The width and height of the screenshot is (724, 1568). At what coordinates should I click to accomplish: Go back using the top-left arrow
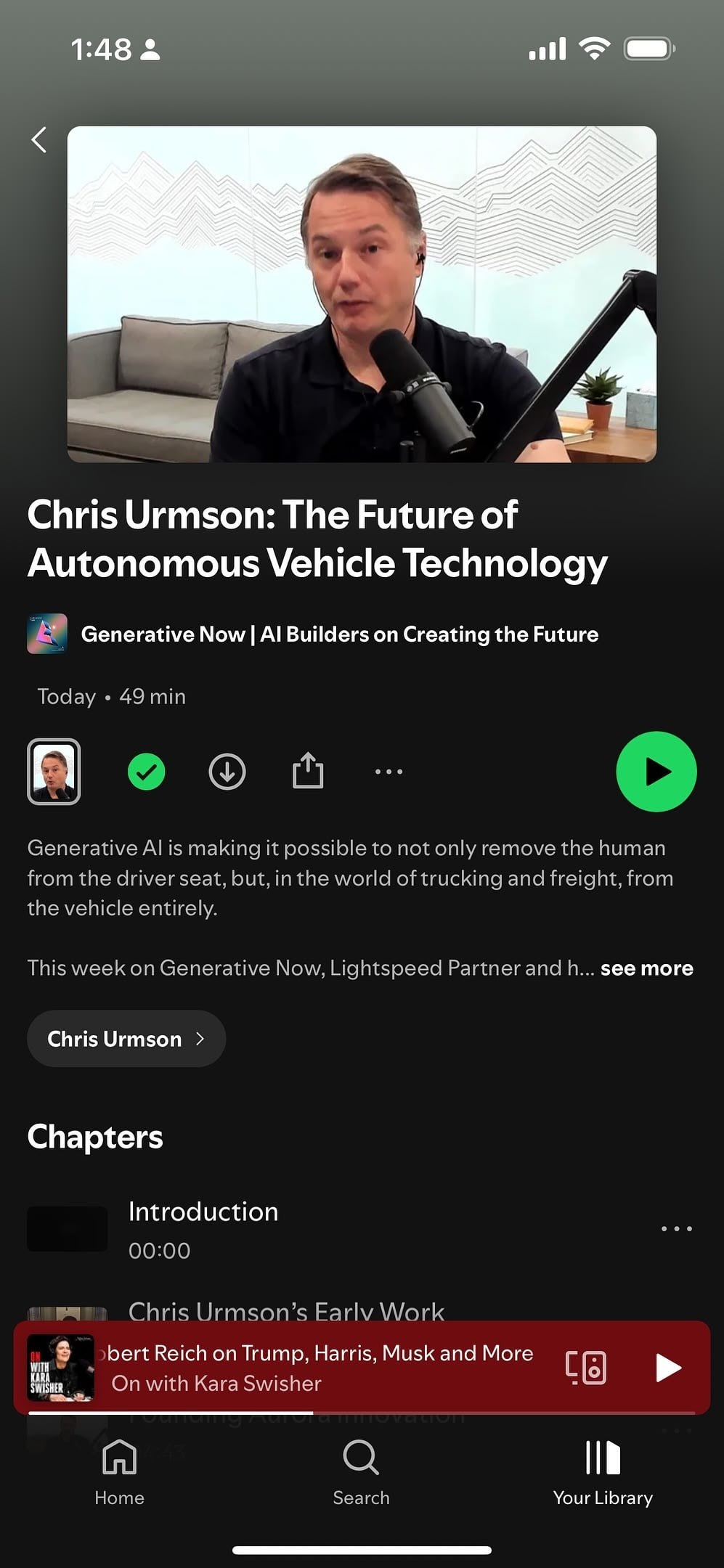(39, 140)
